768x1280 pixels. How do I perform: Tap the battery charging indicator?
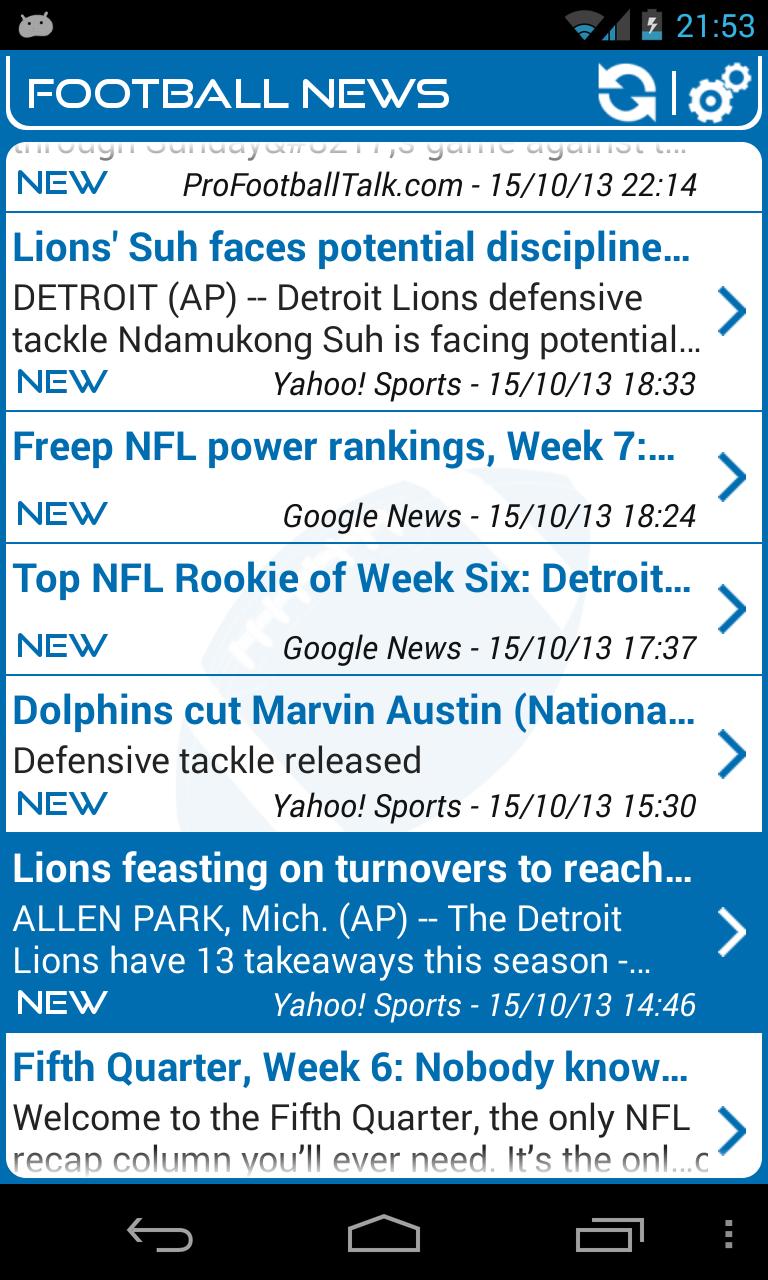(652, 27)
